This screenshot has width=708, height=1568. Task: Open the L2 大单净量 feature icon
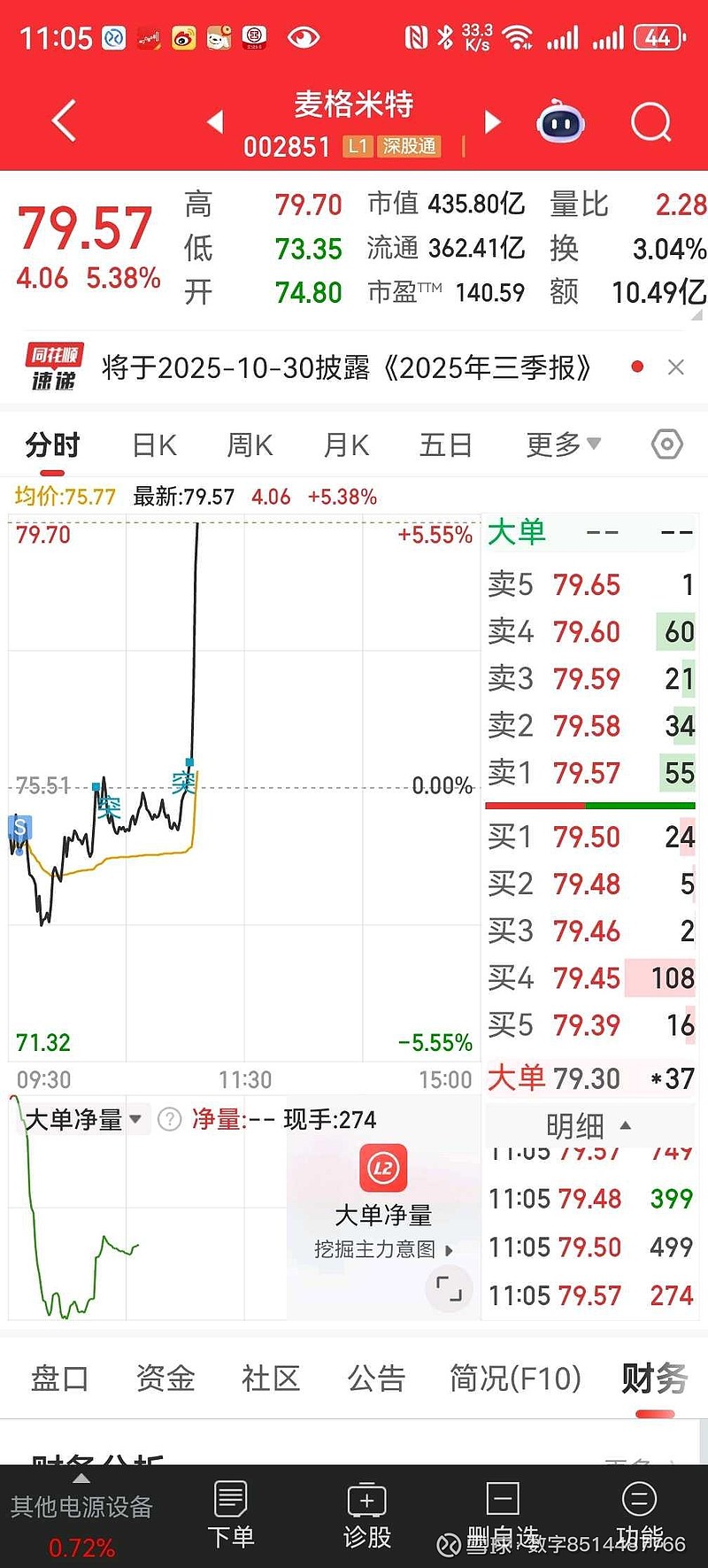381,1167
